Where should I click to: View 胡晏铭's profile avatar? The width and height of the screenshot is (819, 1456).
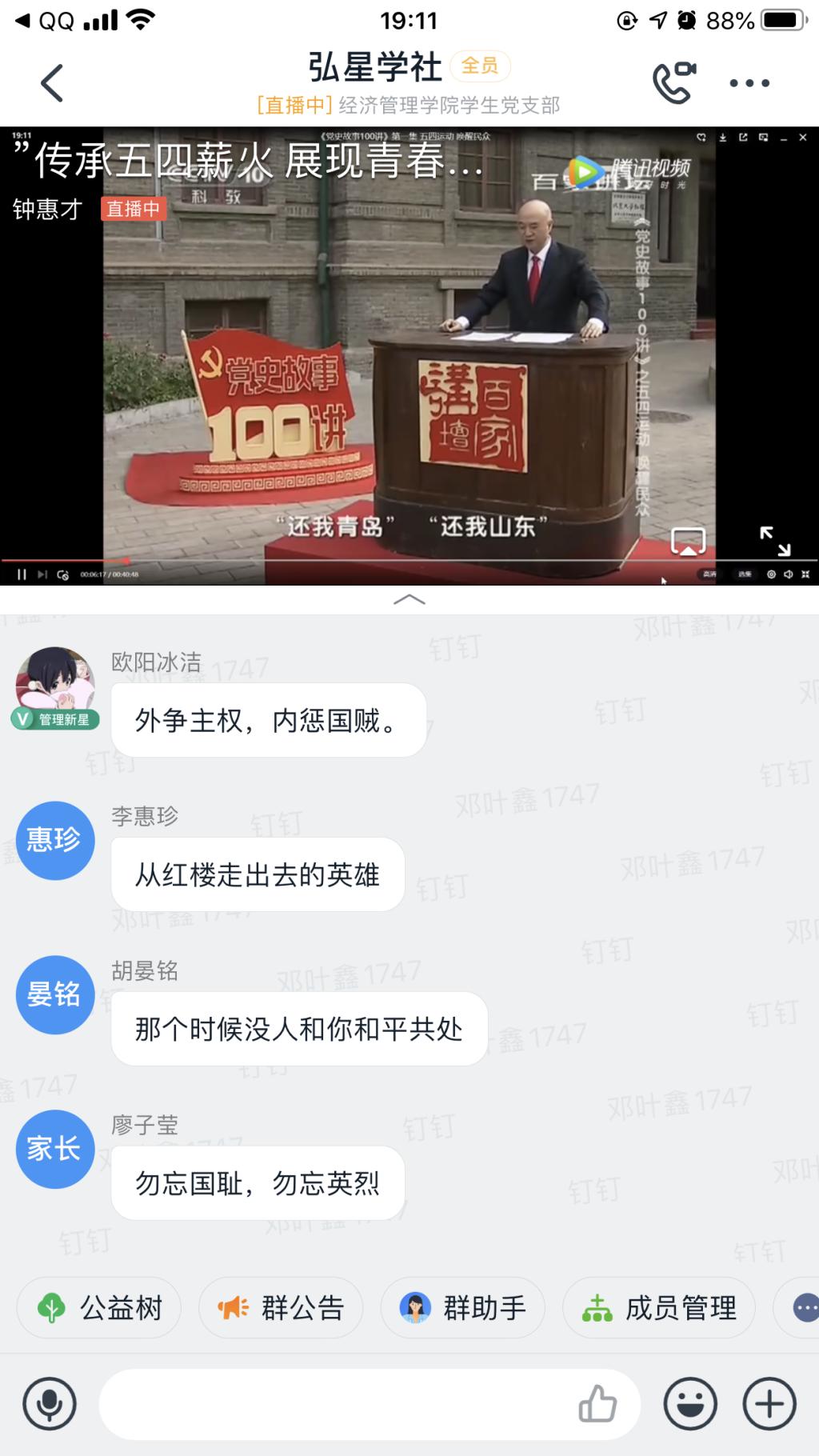coord(55,994)
